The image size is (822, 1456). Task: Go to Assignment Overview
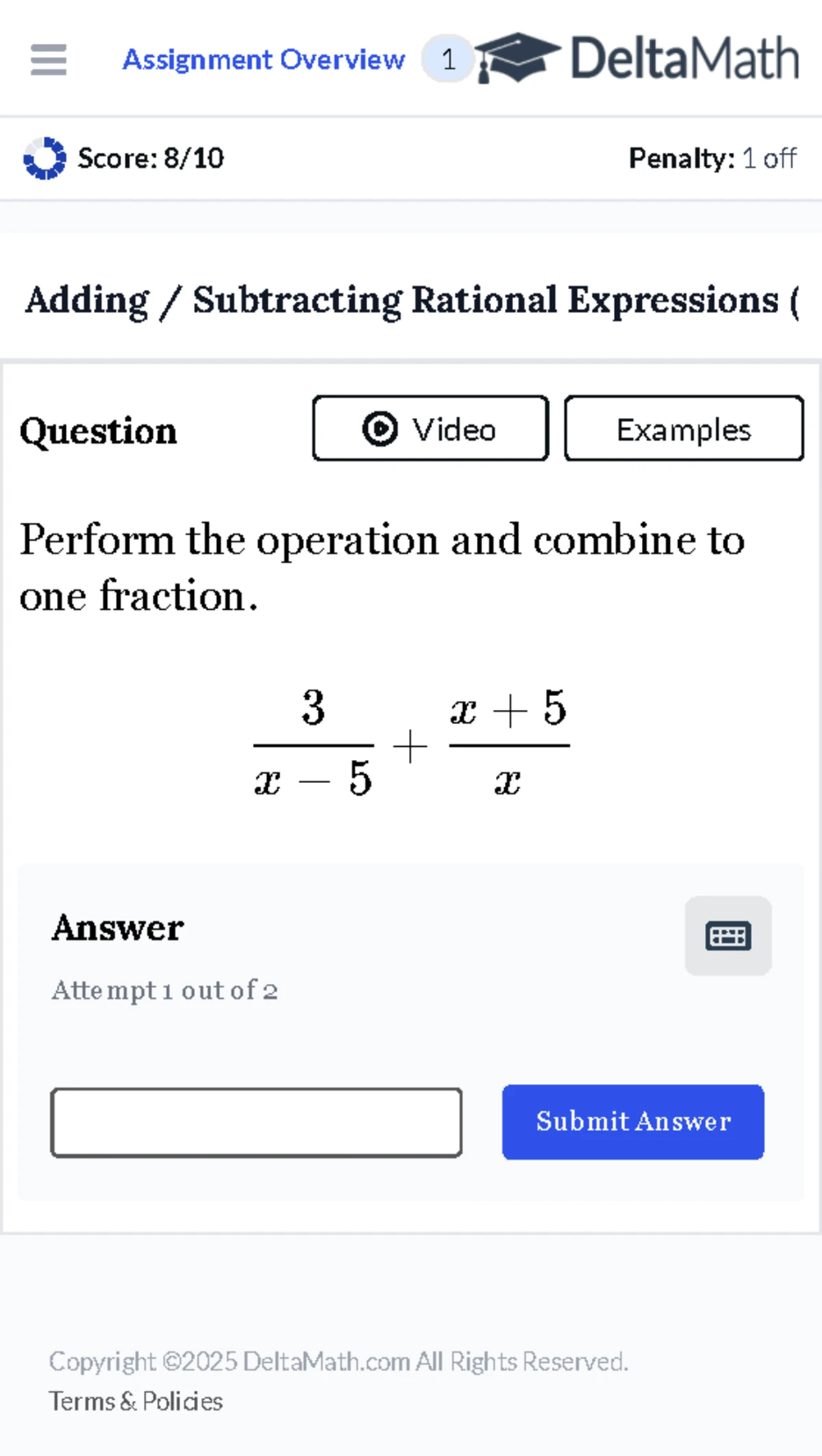pyautogui.click(x=264, y=60)
